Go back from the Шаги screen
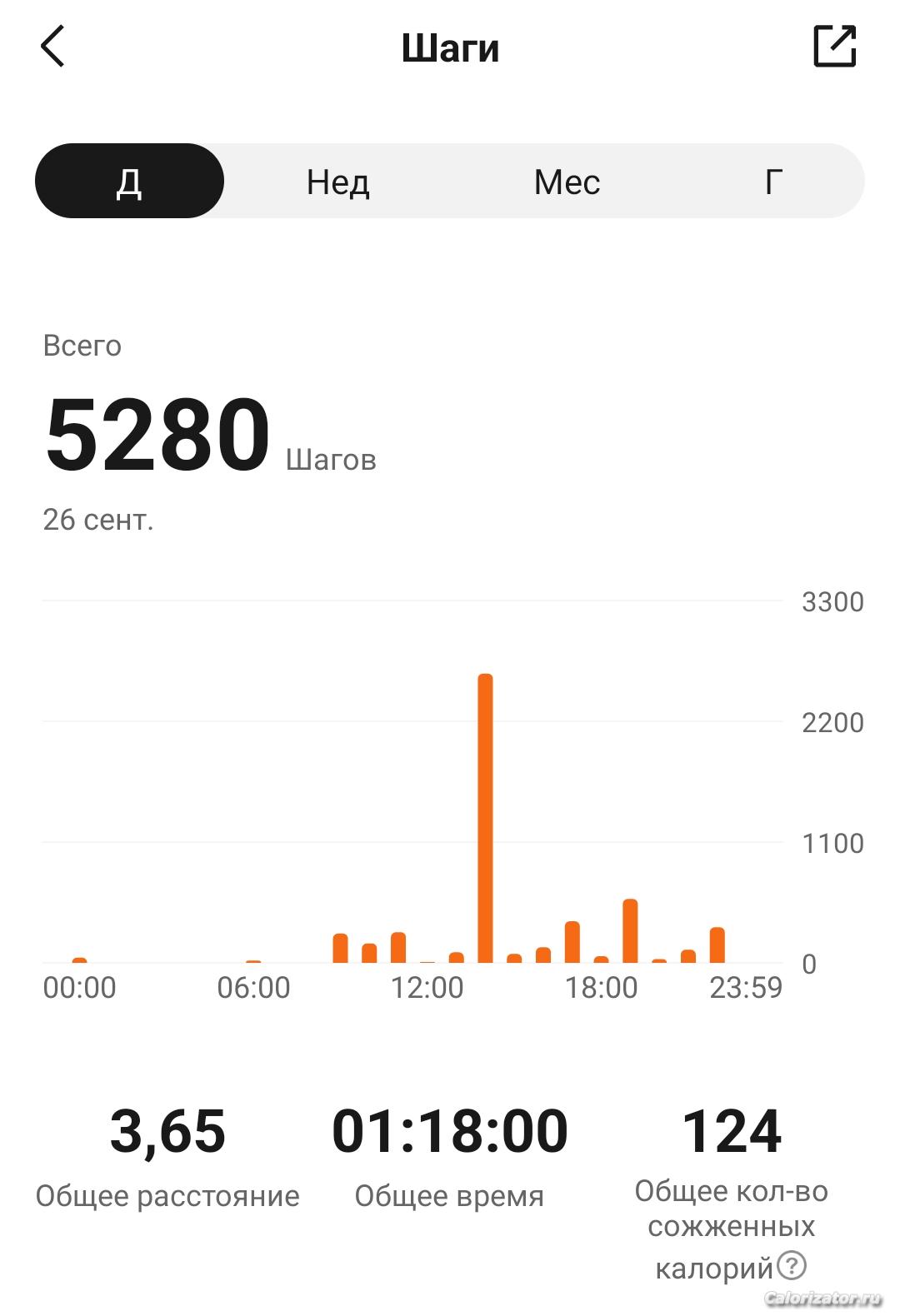900x1316 pixels. coord(52,47)
